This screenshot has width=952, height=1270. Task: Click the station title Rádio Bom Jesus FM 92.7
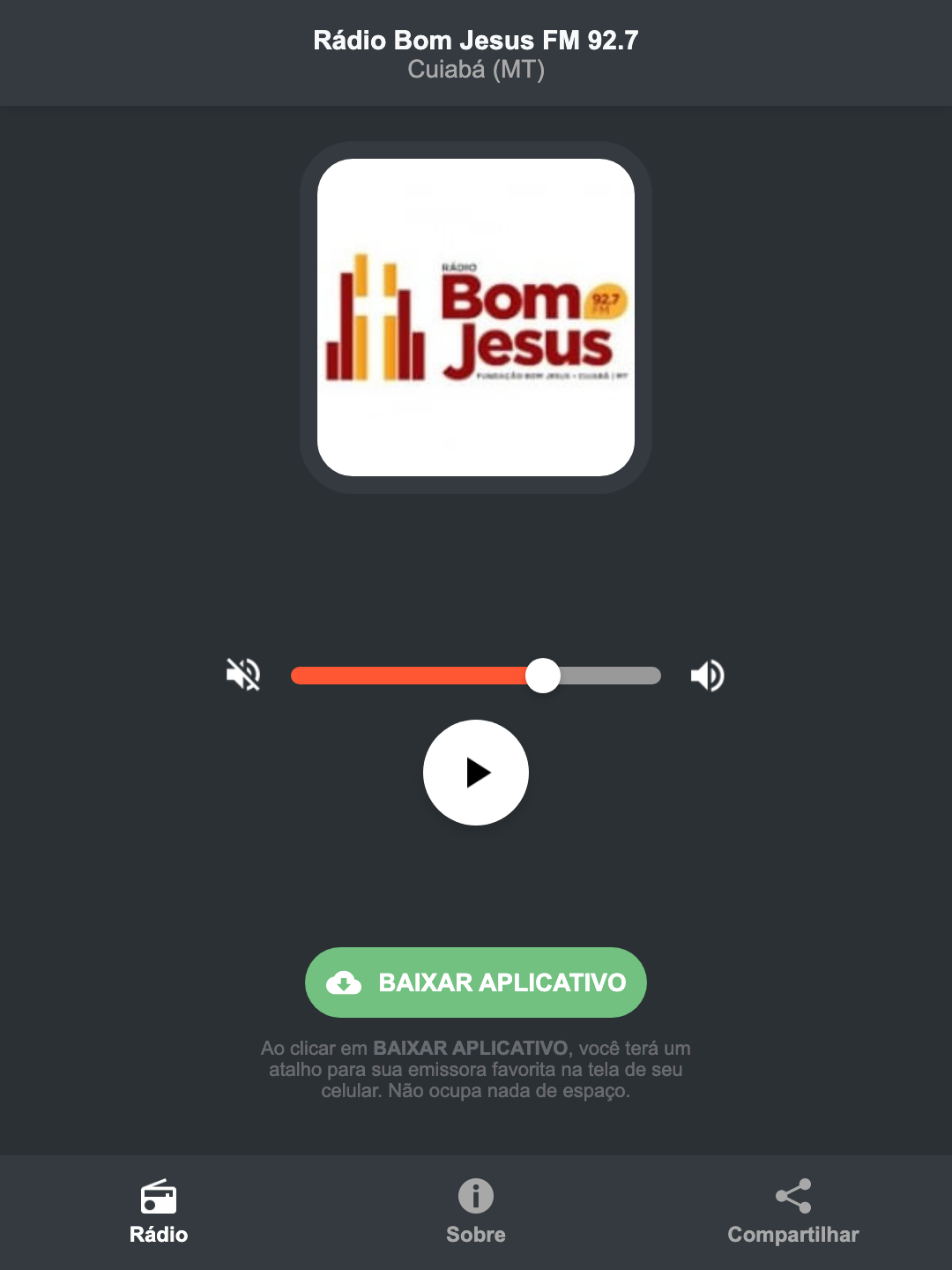[x=475, y=40]
